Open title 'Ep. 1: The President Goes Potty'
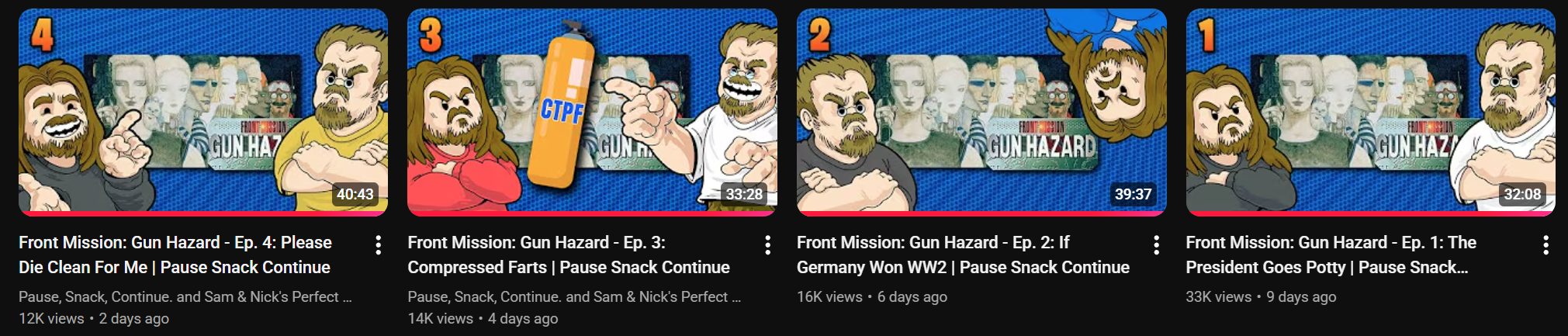 [1330, 255]
